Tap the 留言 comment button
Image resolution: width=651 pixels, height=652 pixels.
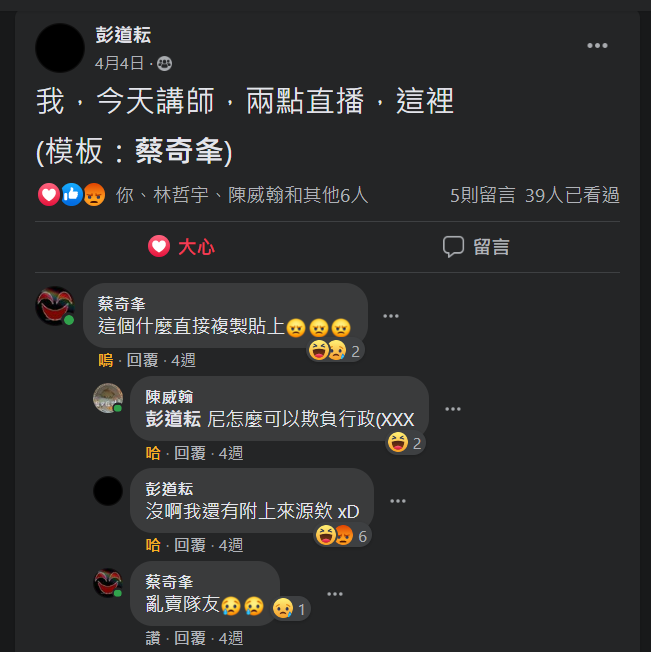pos(476,247)
